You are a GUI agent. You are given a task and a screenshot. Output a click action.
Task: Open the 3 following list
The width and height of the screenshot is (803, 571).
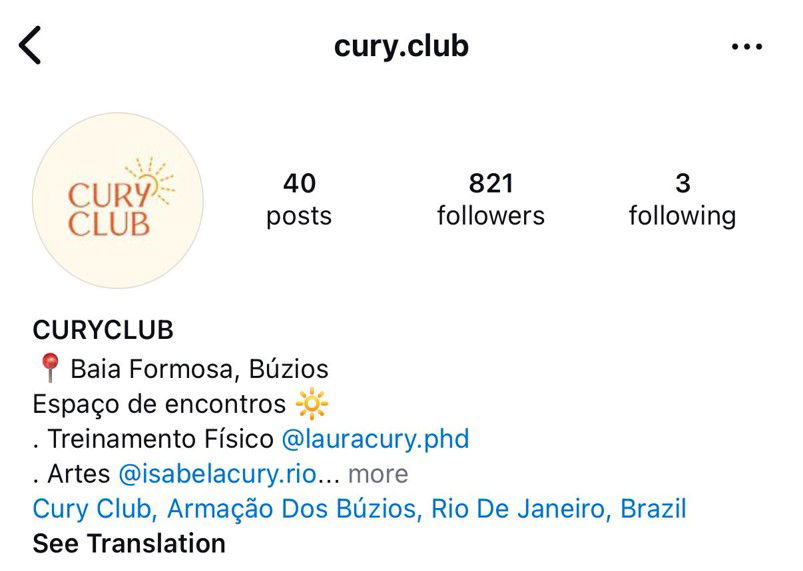pyautogui.click(x=682, y=199)
